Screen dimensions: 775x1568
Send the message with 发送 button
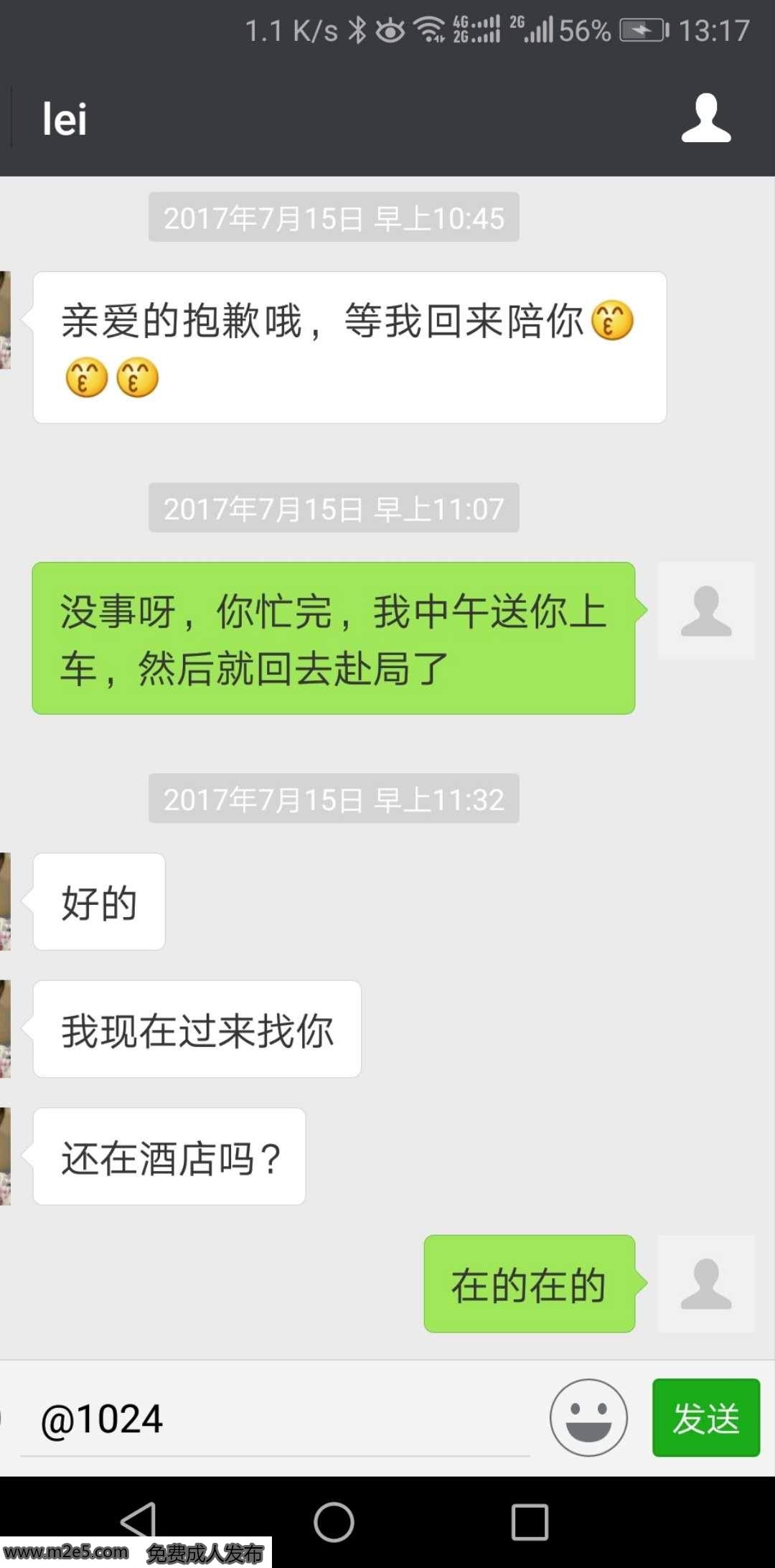(x=705, y=1417)
